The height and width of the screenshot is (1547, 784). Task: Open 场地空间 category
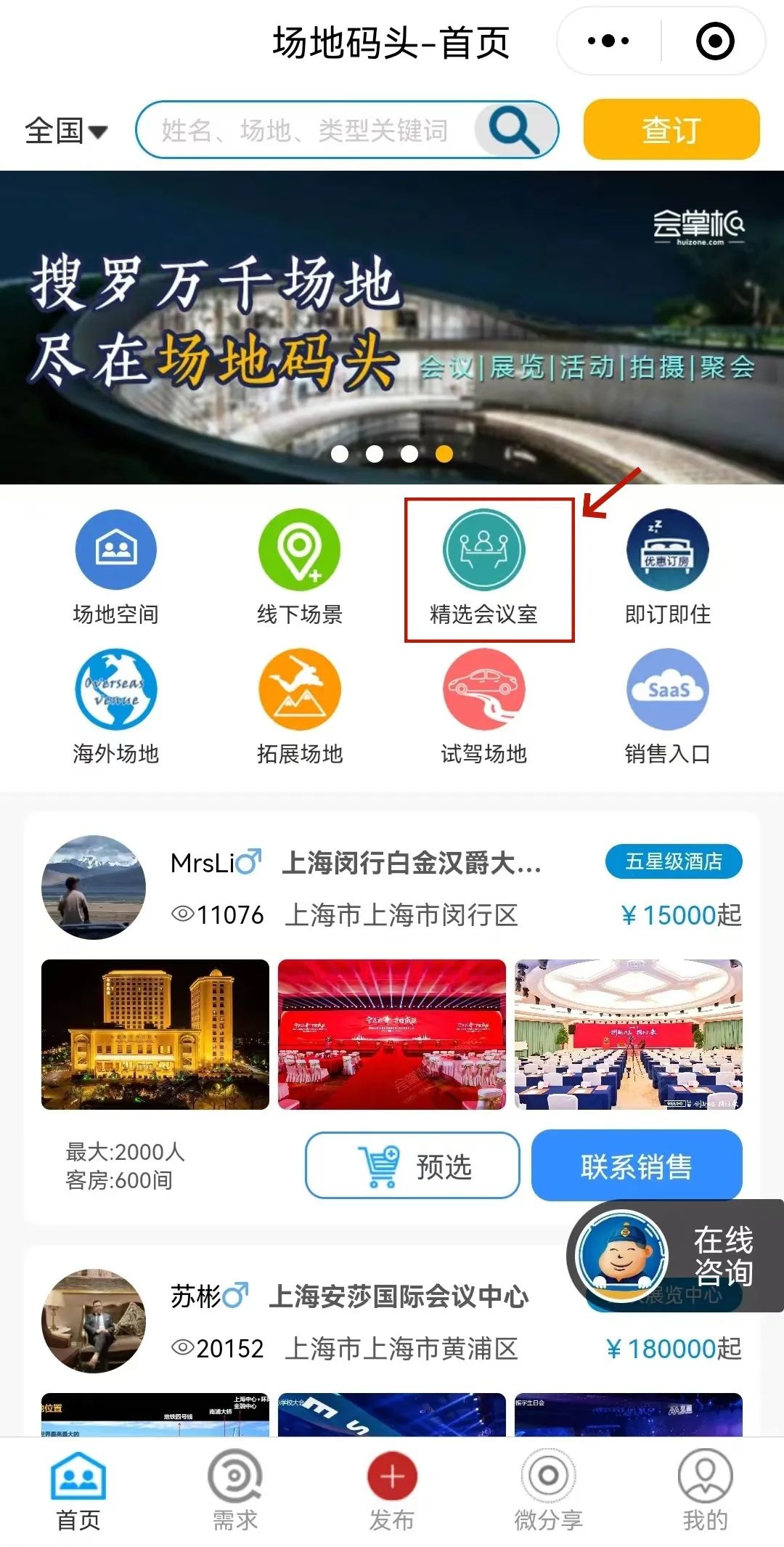pyautogui.click(x=115, y=567)
